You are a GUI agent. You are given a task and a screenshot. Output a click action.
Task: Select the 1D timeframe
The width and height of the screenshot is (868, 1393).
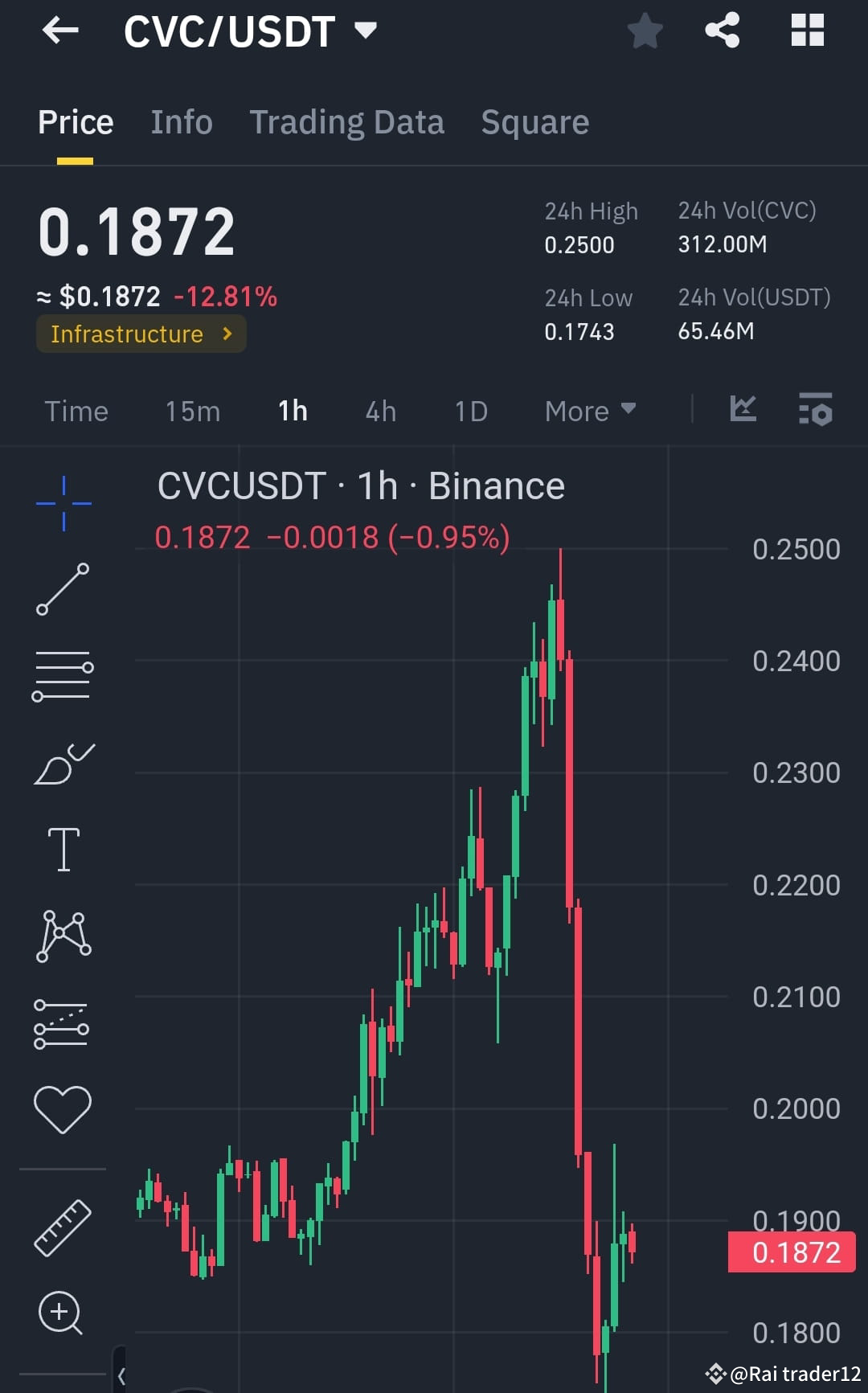pyautogui.click(x=470, y=410)
